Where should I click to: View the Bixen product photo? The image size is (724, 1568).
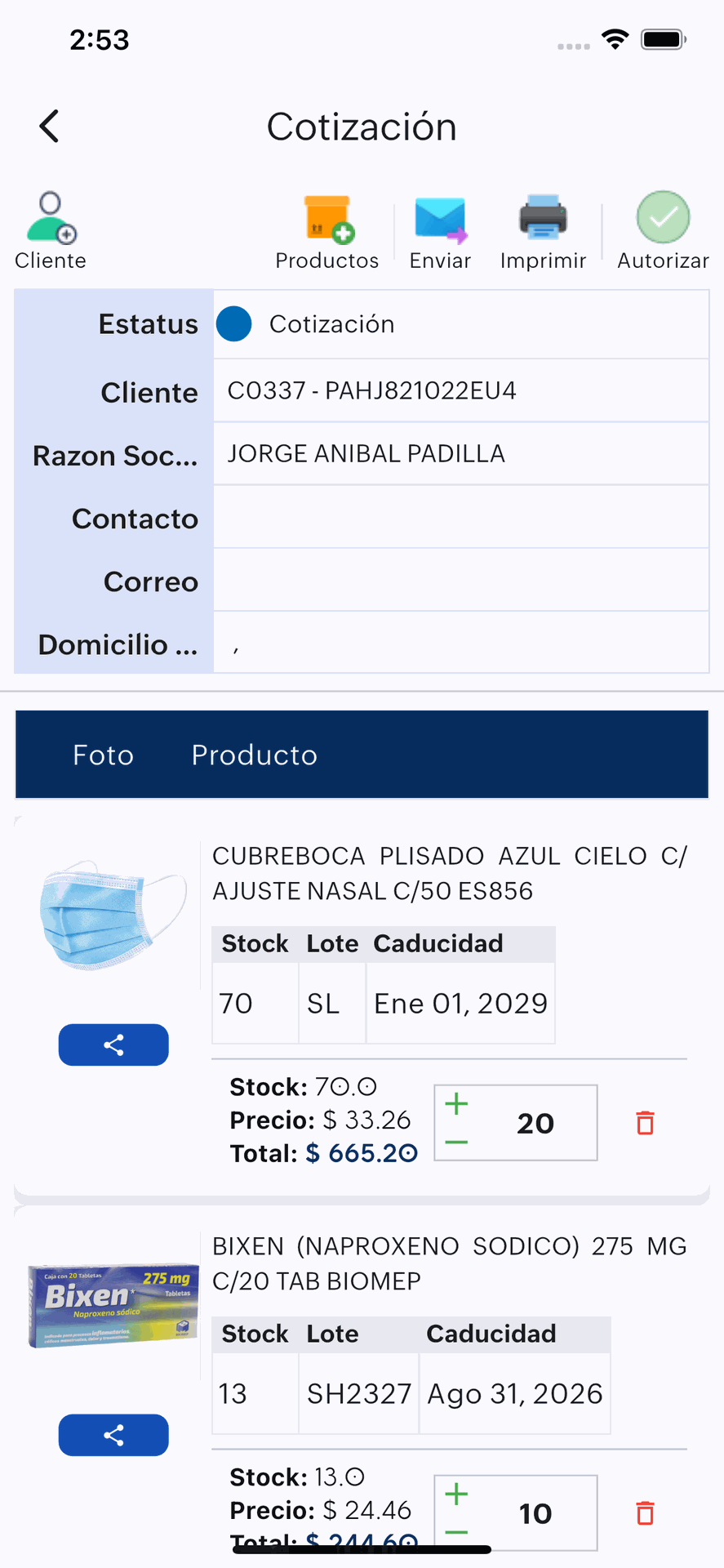coord(113,1305)
